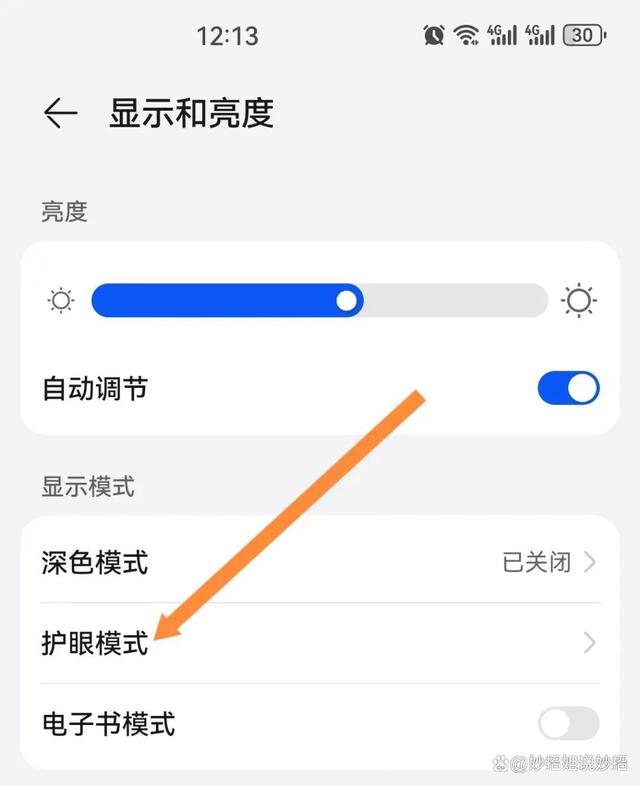Screen dimensions: 640x786
Task: Go back from 显示和亮度
Action: tap(61, 114)
